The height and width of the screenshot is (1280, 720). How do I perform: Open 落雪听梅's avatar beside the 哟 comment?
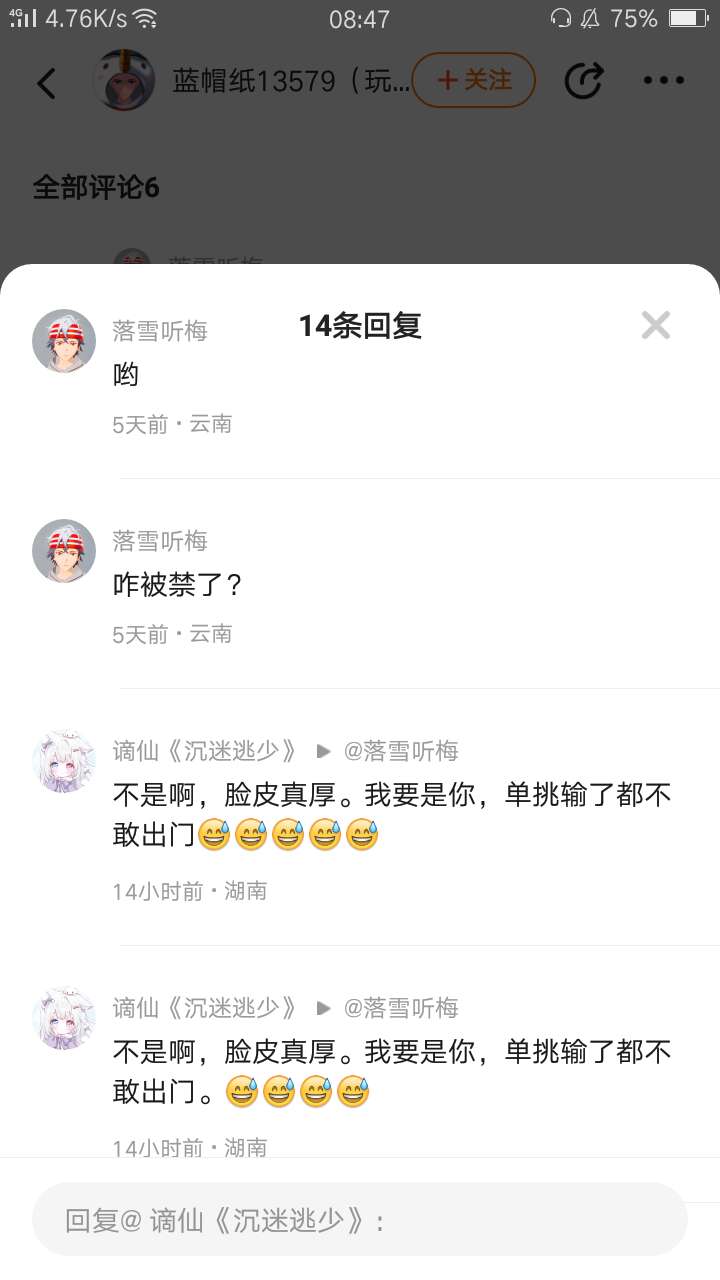tap(64, 341)
